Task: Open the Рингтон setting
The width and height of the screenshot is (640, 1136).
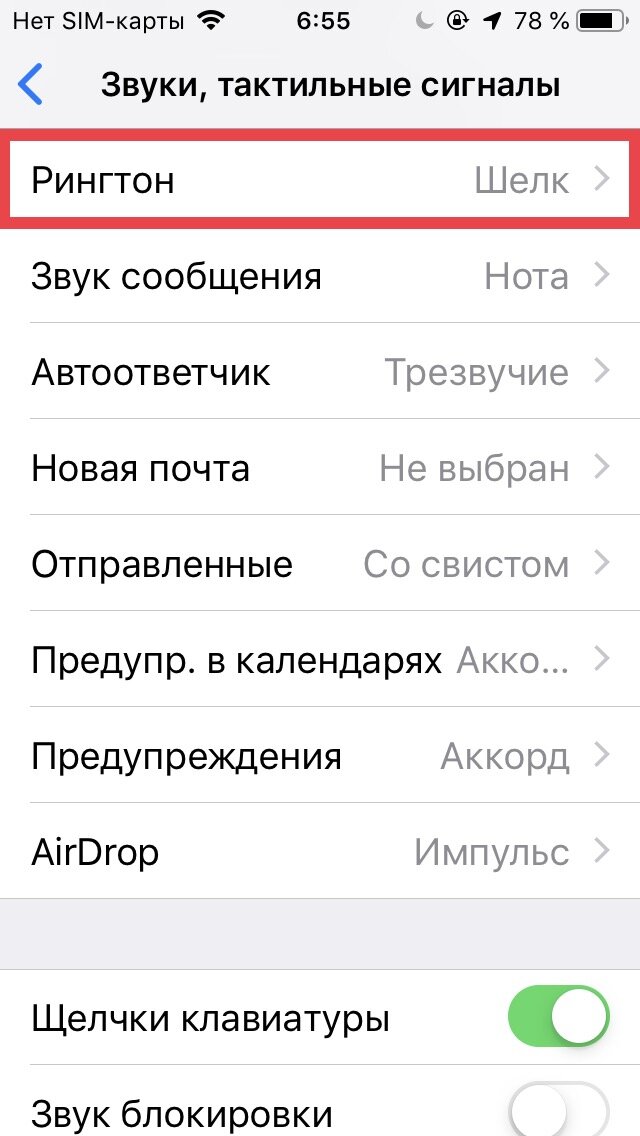Action: pos(320,180)
